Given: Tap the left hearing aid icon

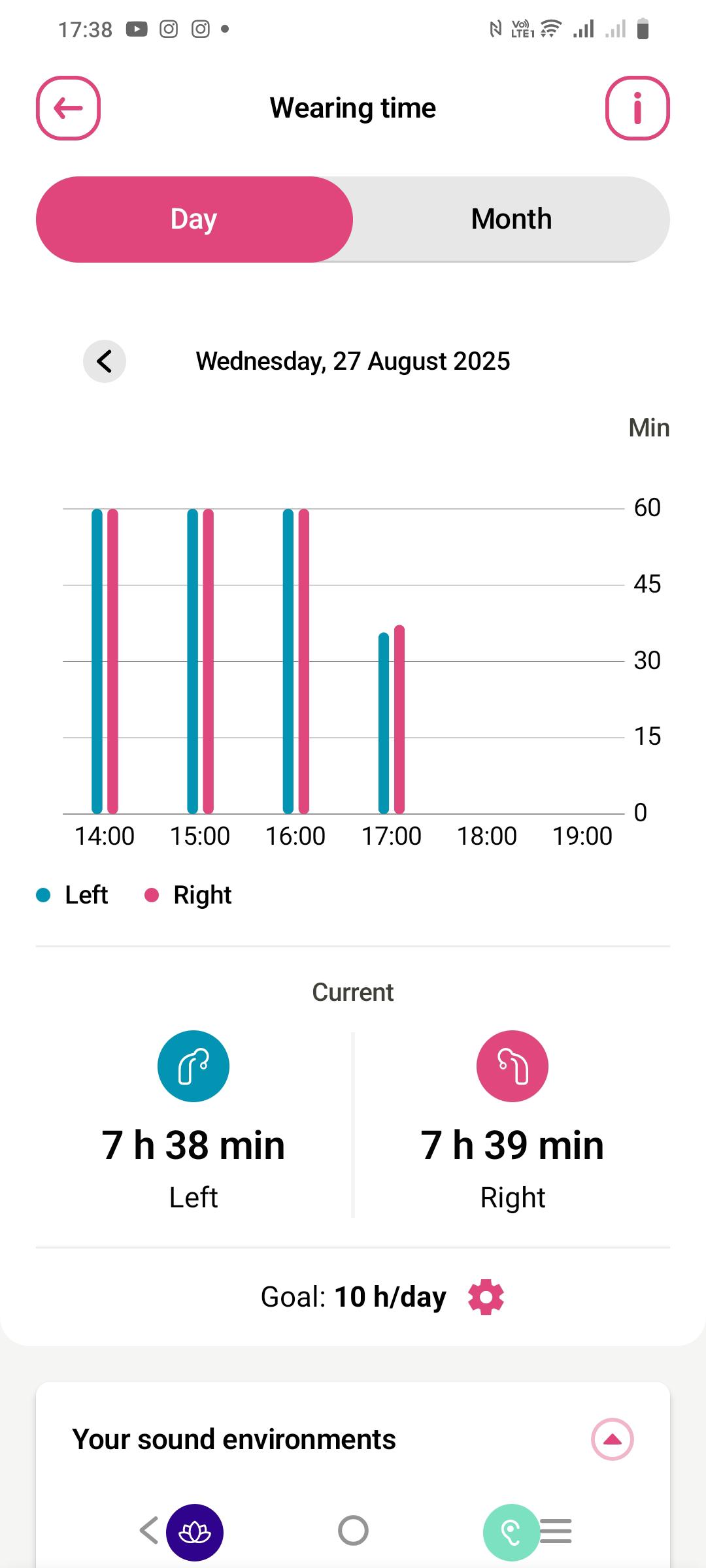Looking at the screenshot, I should (x=193, y=1065).
